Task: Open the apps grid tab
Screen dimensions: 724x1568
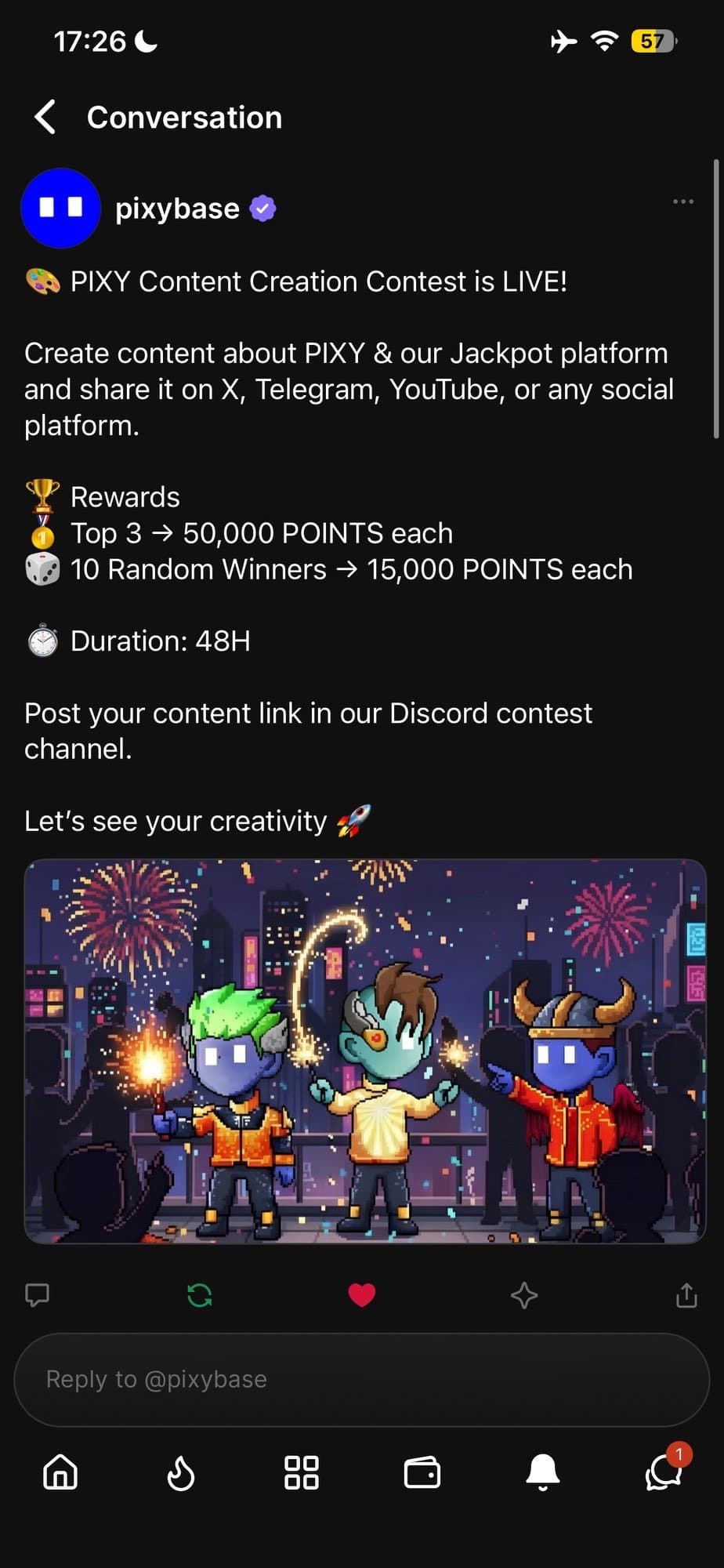Action: [x=301, y=1472]
